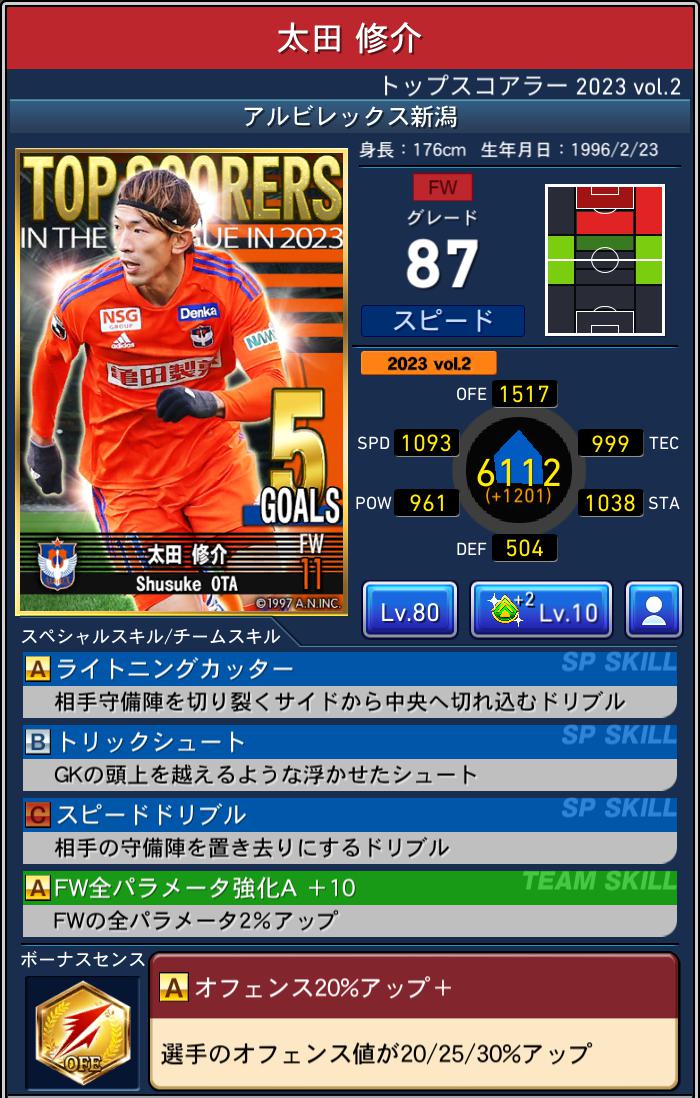Viewport: 700px width, 1098px height.
Task: Open the +2 Lv.10 training button
Action: [x=541, y=611]
